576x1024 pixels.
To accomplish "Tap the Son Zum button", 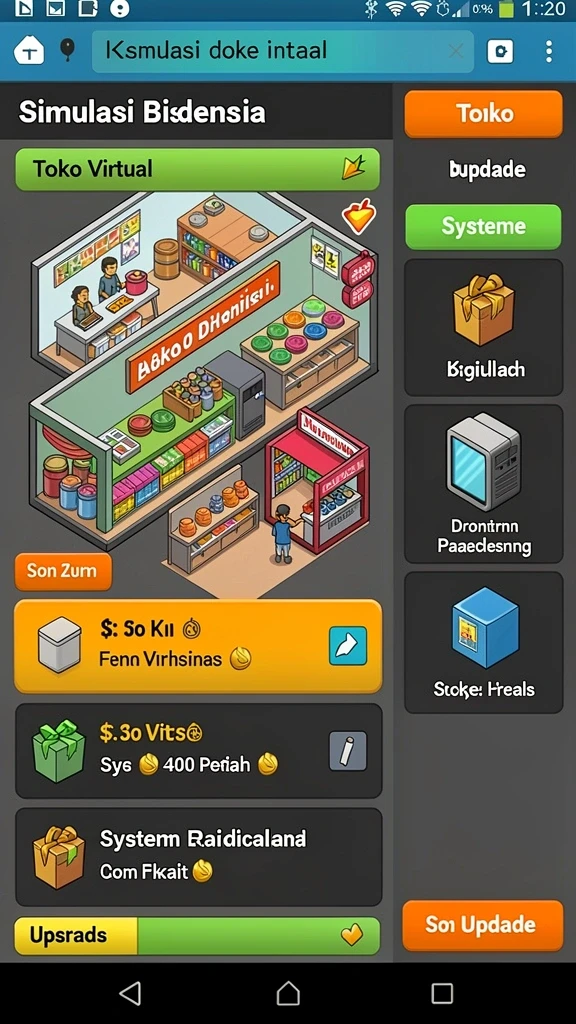I will click(x=63, y=571).
